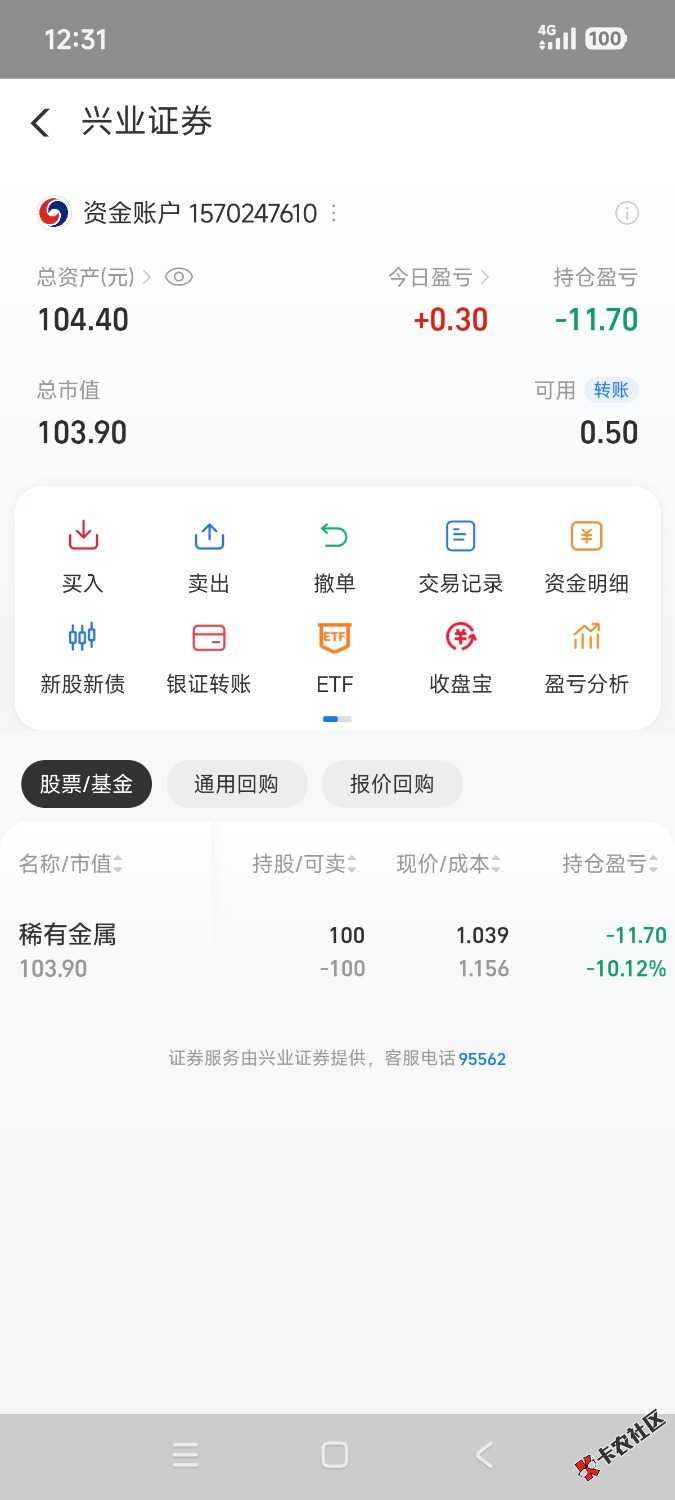This screenshot has height=1500, width=675.
Task: Sort holdings by 持仓盈亏 column
Action: pos(610,864)
